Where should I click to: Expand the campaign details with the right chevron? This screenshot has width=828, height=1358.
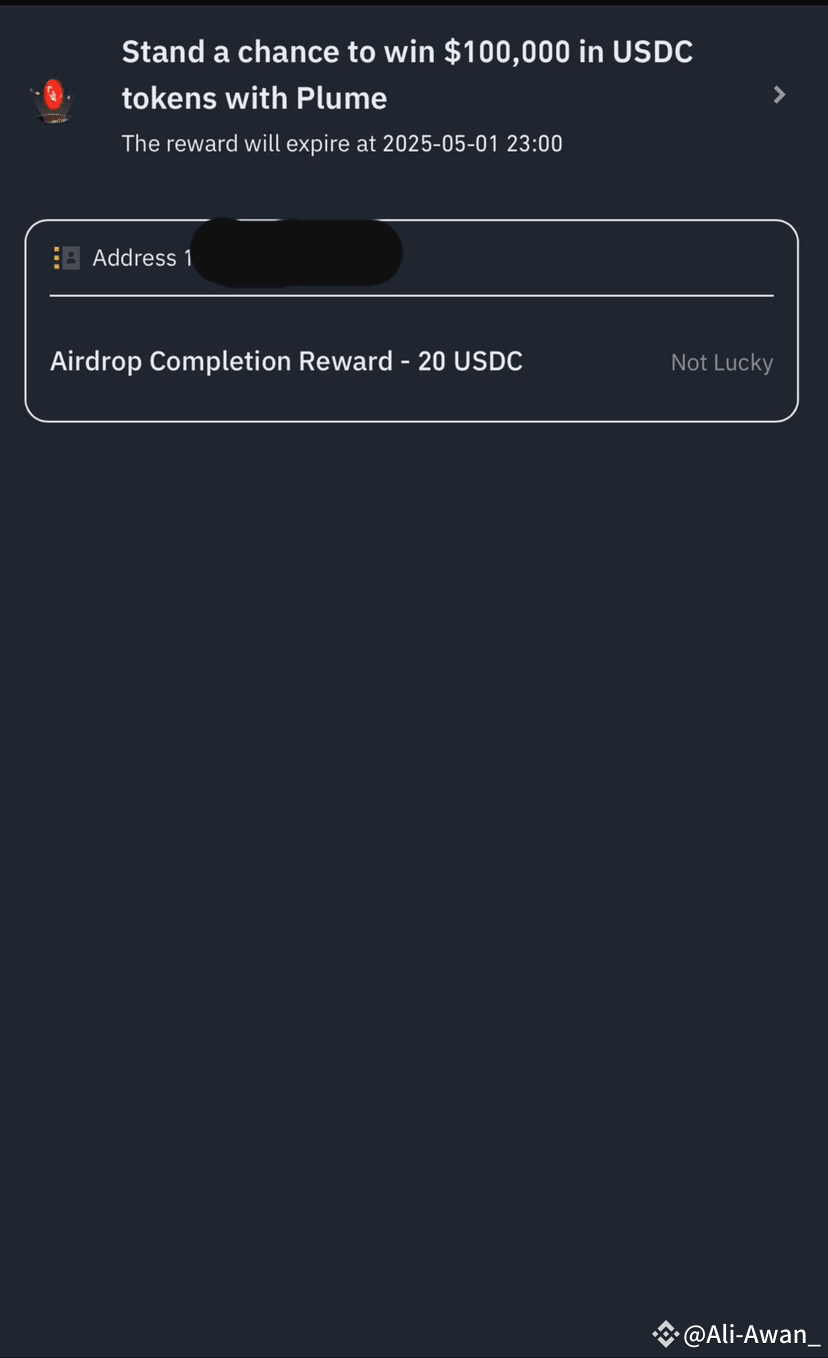(778, 94)
